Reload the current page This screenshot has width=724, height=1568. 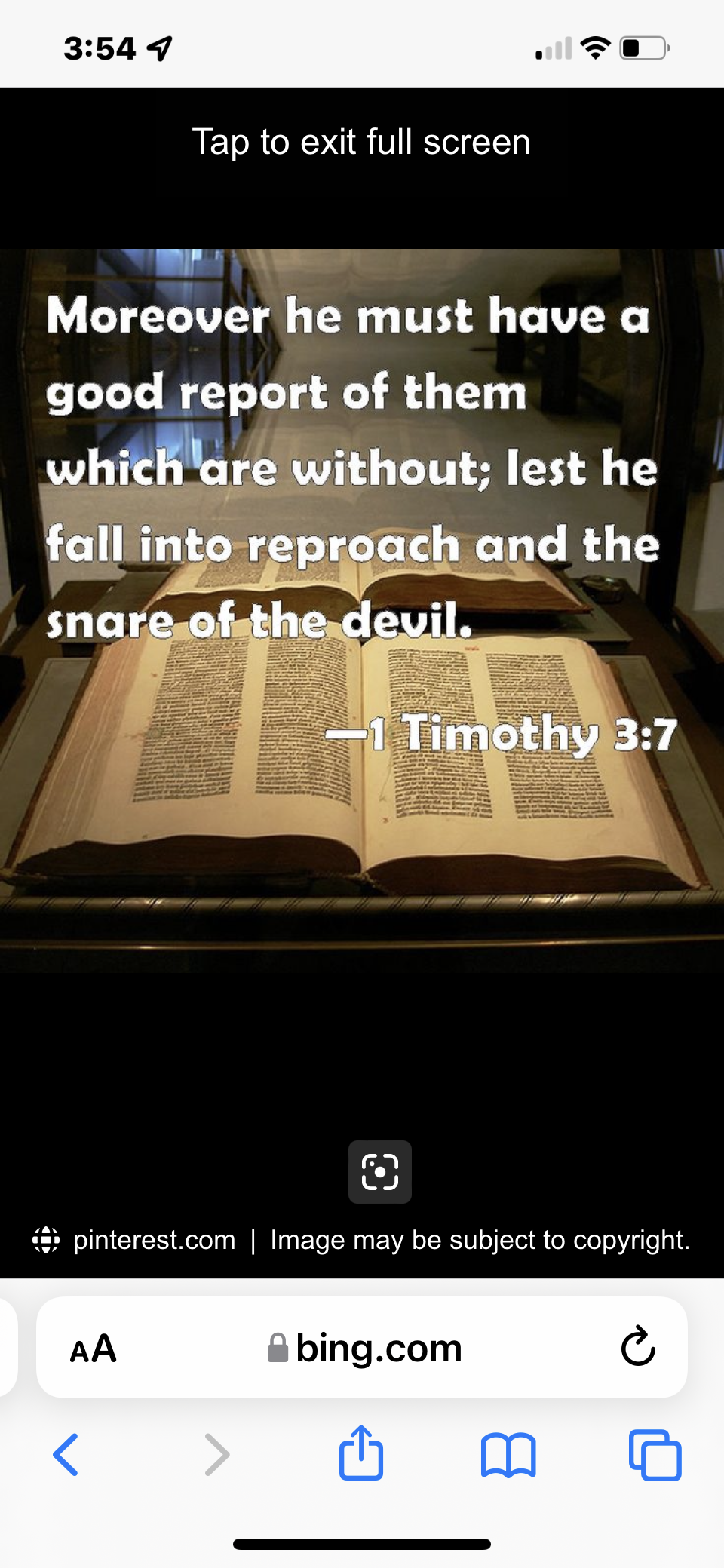coord(638,1347)
